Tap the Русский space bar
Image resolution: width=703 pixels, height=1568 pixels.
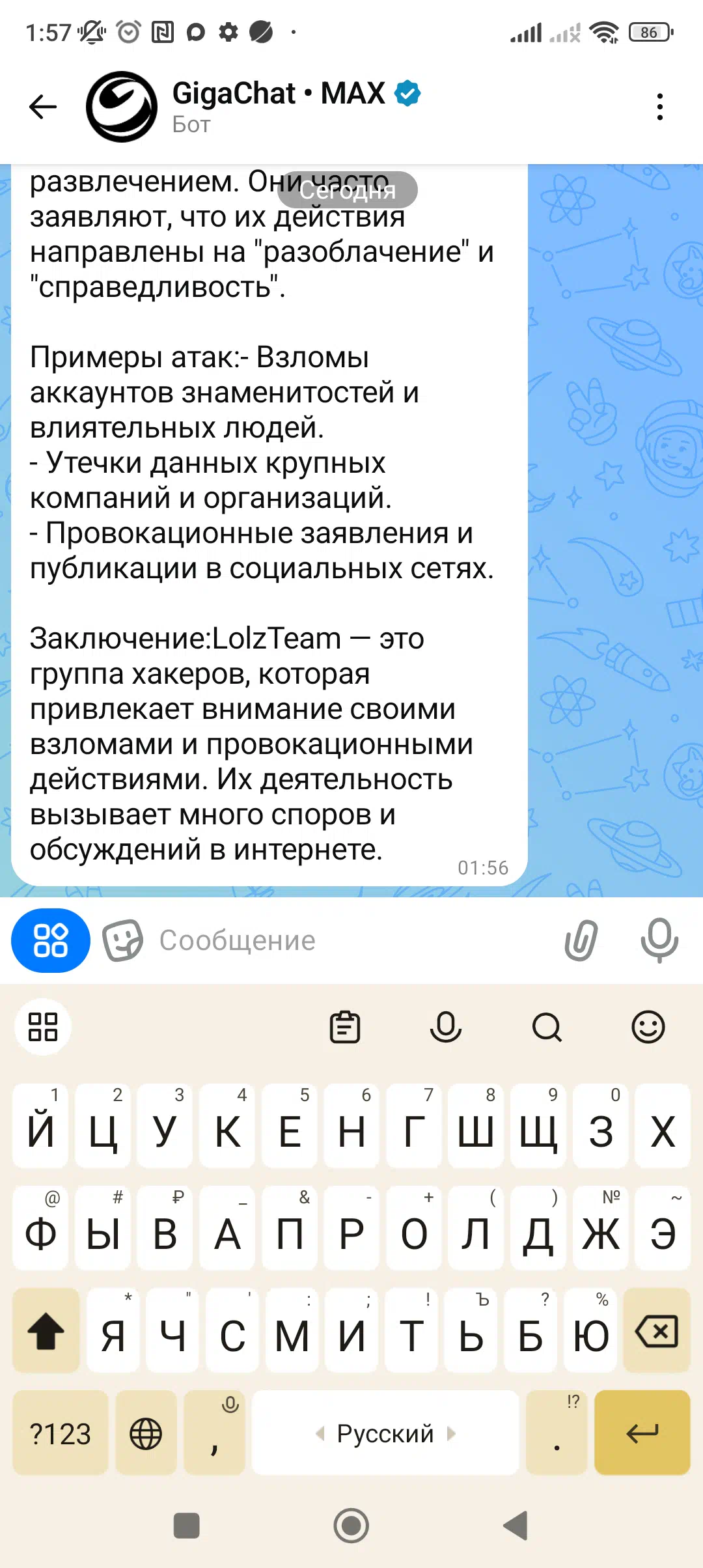tap(385, 1433)
